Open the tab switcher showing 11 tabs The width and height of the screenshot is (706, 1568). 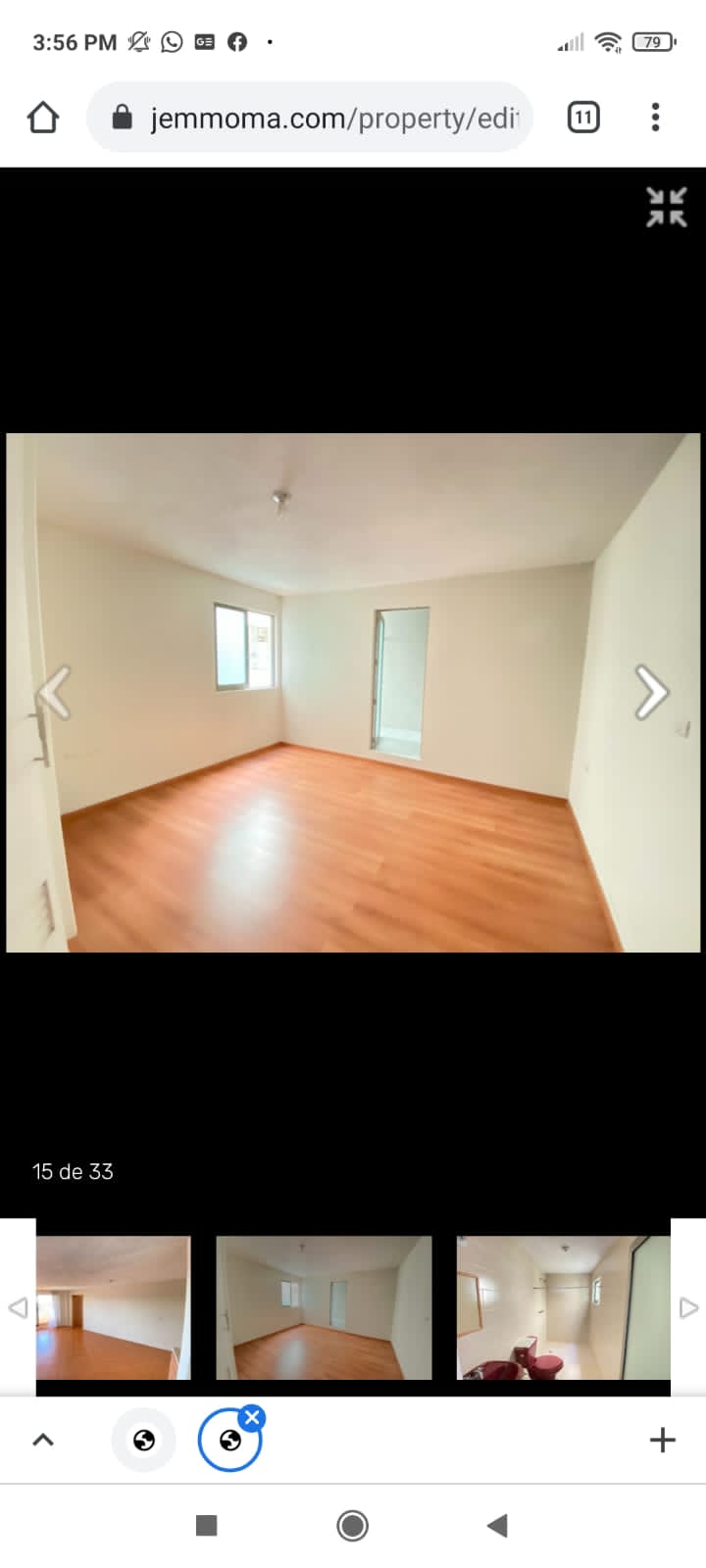click(x=582, y=118)
